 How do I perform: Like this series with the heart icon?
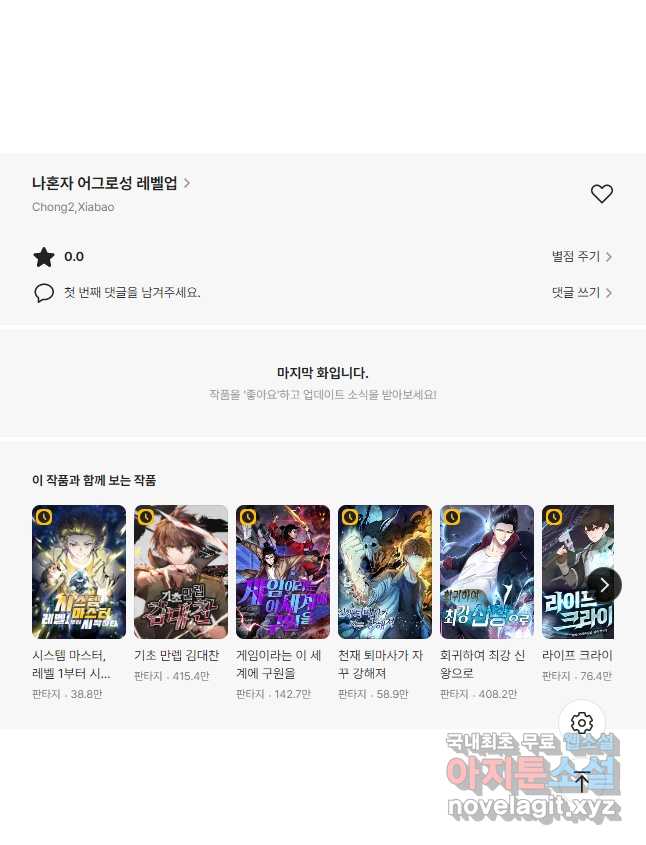click(x=601, y=194)
